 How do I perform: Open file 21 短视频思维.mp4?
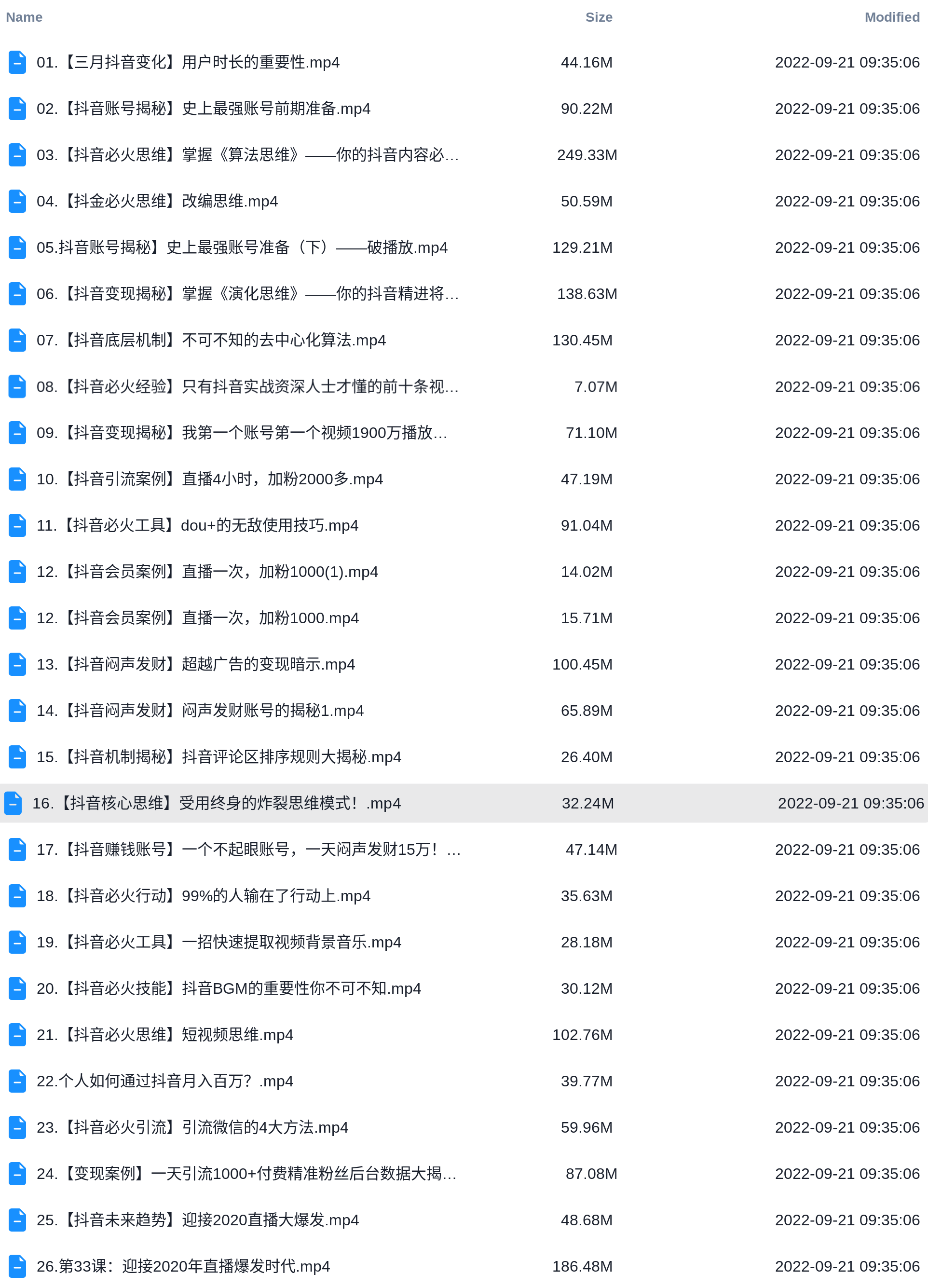click(x=164, y=1035)
